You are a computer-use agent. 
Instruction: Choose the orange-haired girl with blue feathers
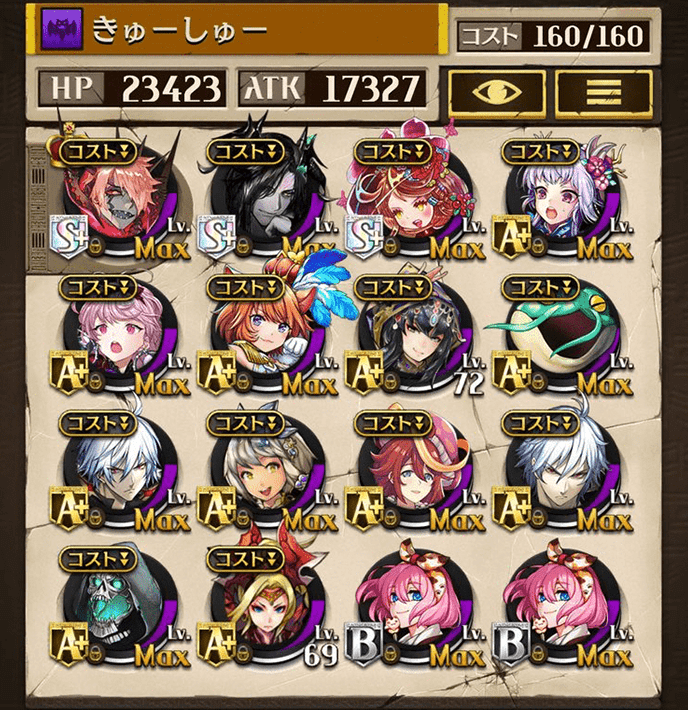click(270, 325)
